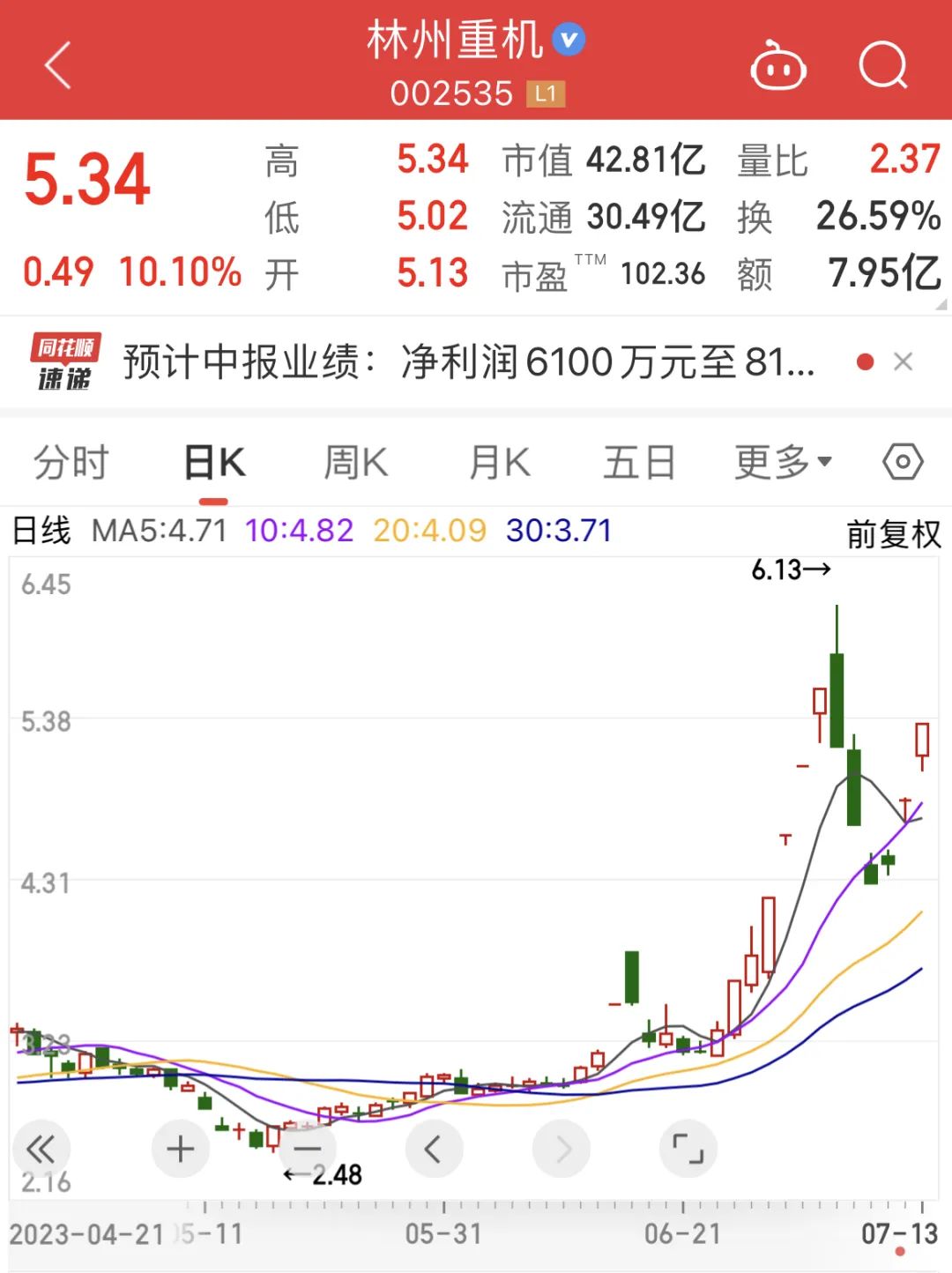Zoom in the K-line chart

[180, 1149]
